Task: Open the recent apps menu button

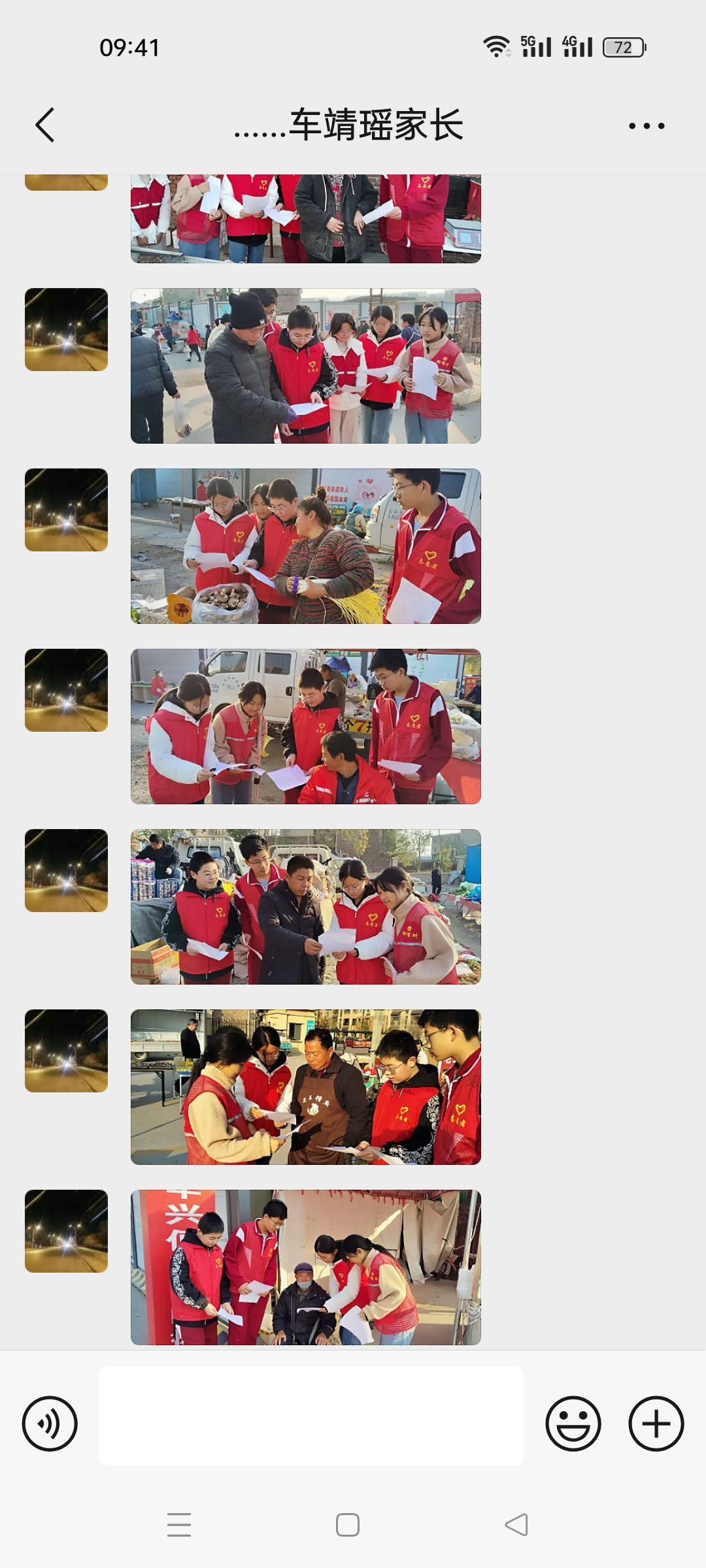Action: click(x=179, y=1525)
